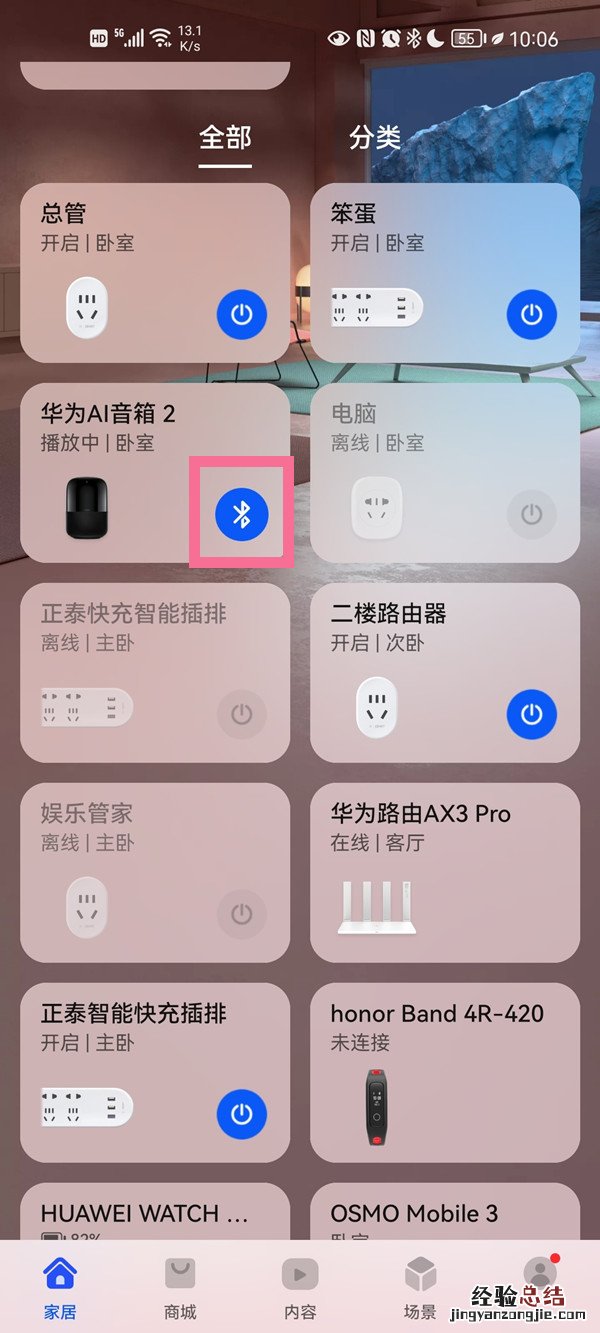Open the 商城 store tab

coord(180,1288)
